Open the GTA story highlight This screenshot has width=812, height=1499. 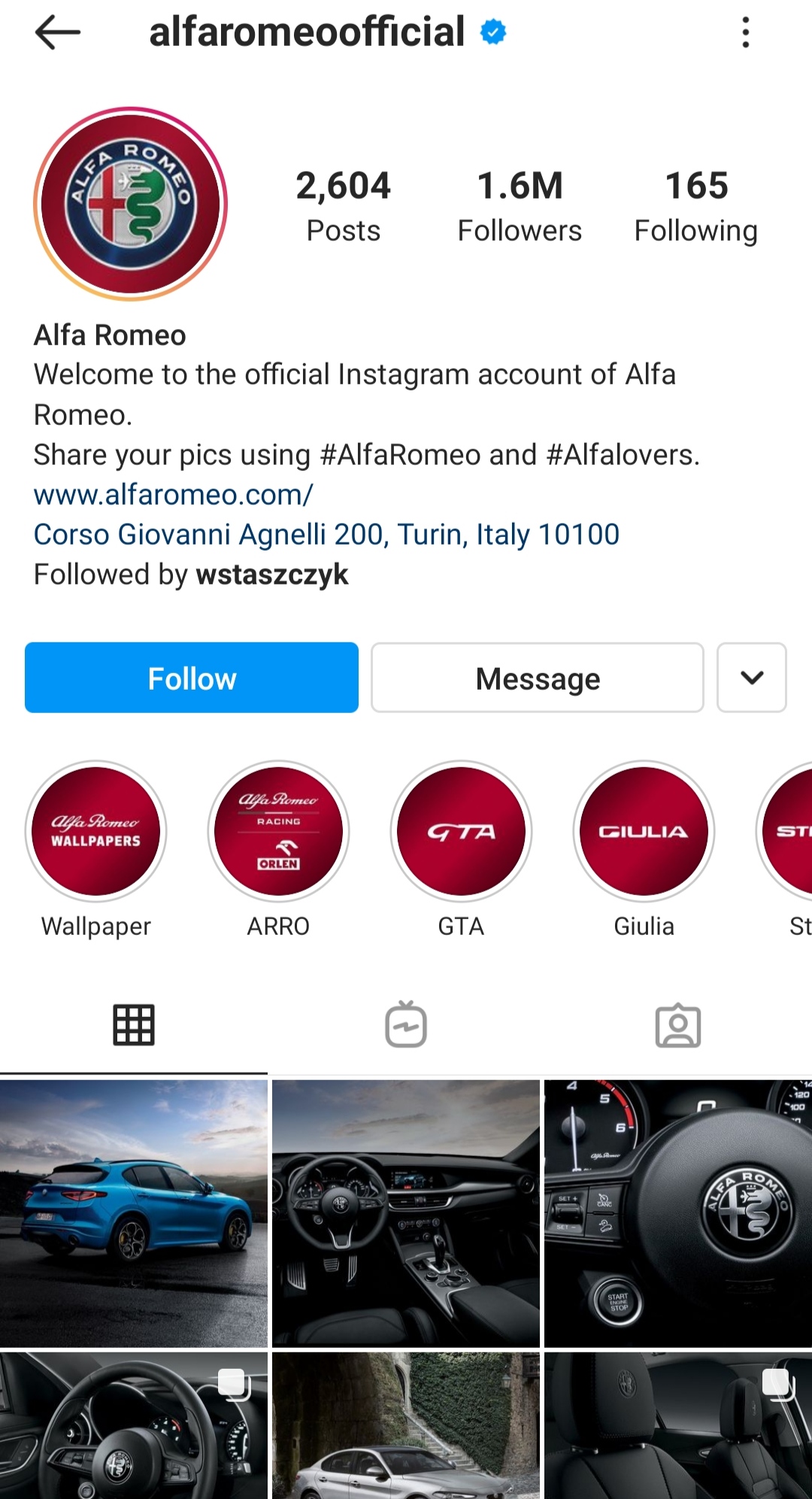tap(461, 831)
